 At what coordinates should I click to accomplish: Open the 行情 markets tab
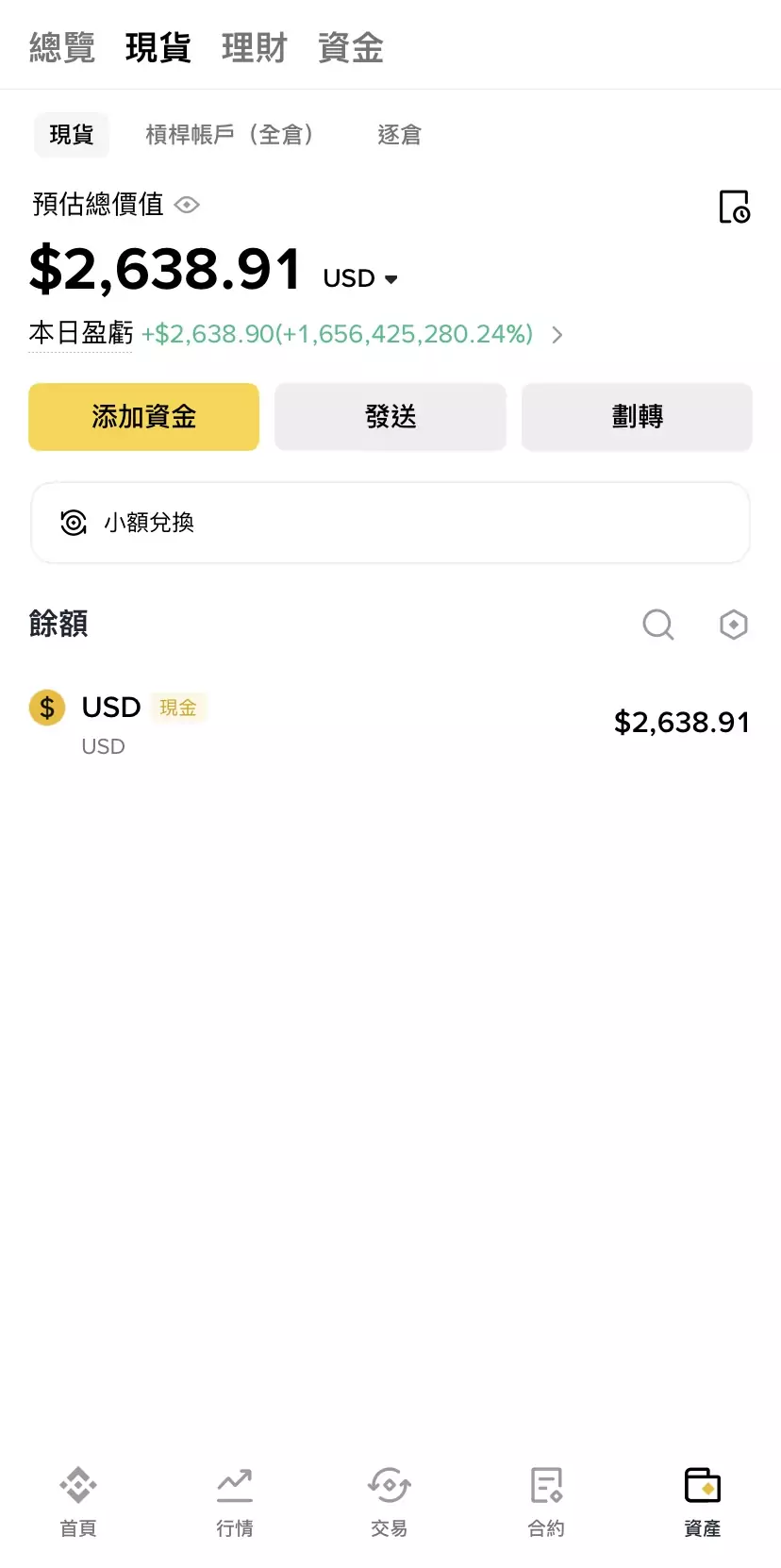click(234, 1500)
